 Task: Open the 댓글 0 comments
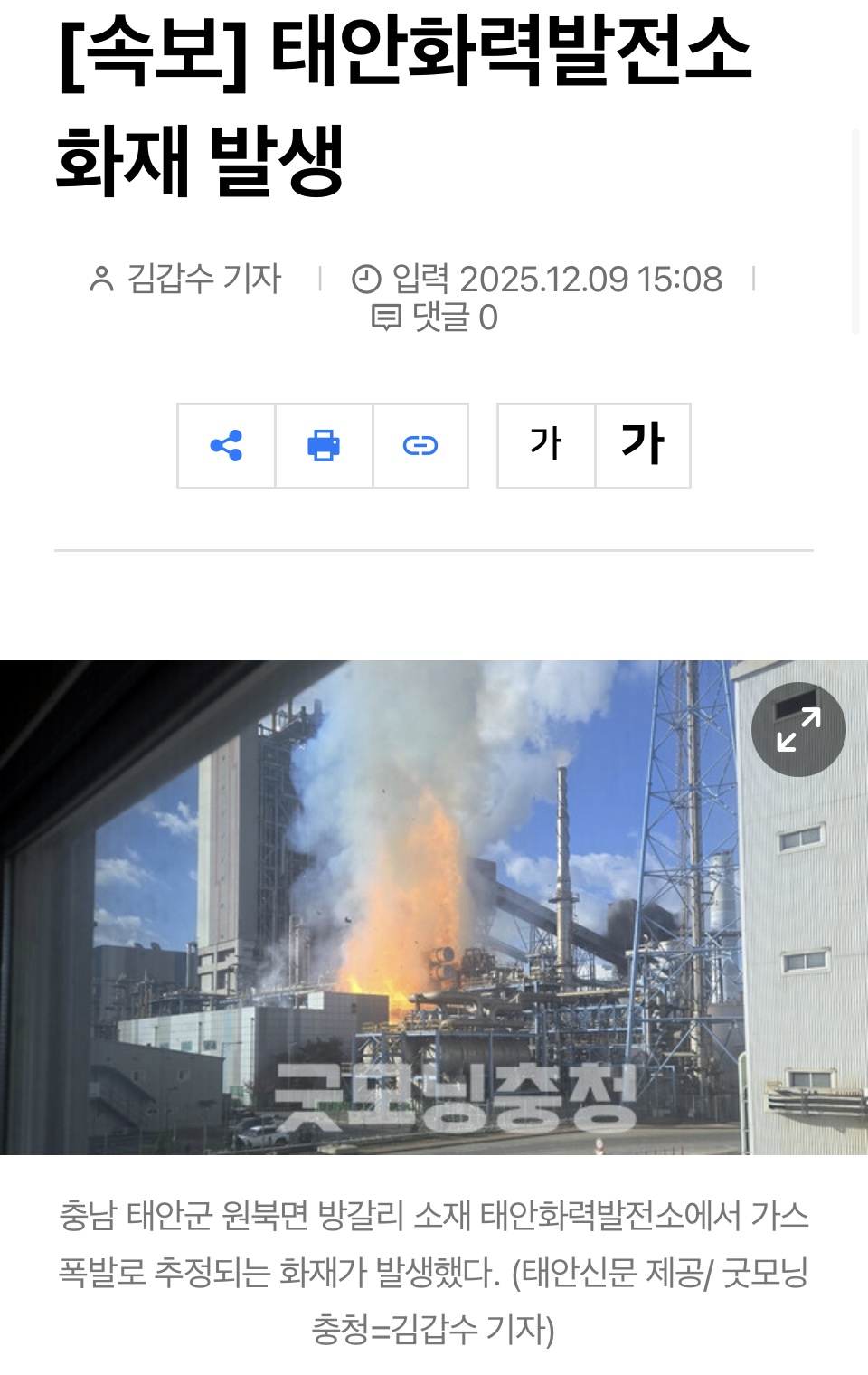click(x=435, y=318)
